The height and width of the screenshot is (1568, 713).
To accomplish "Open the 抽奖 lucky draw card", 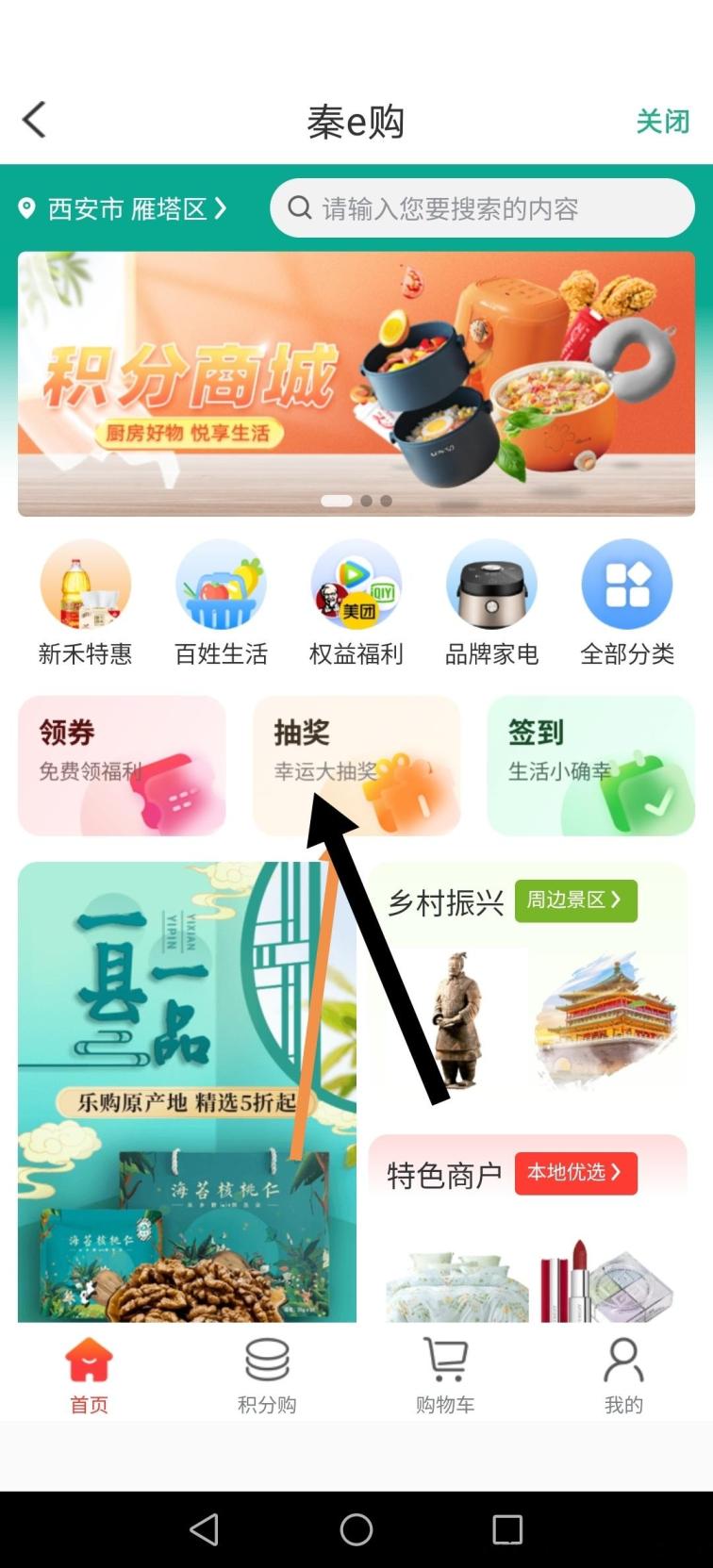I will pyautogui.click(x=356, y=766).
